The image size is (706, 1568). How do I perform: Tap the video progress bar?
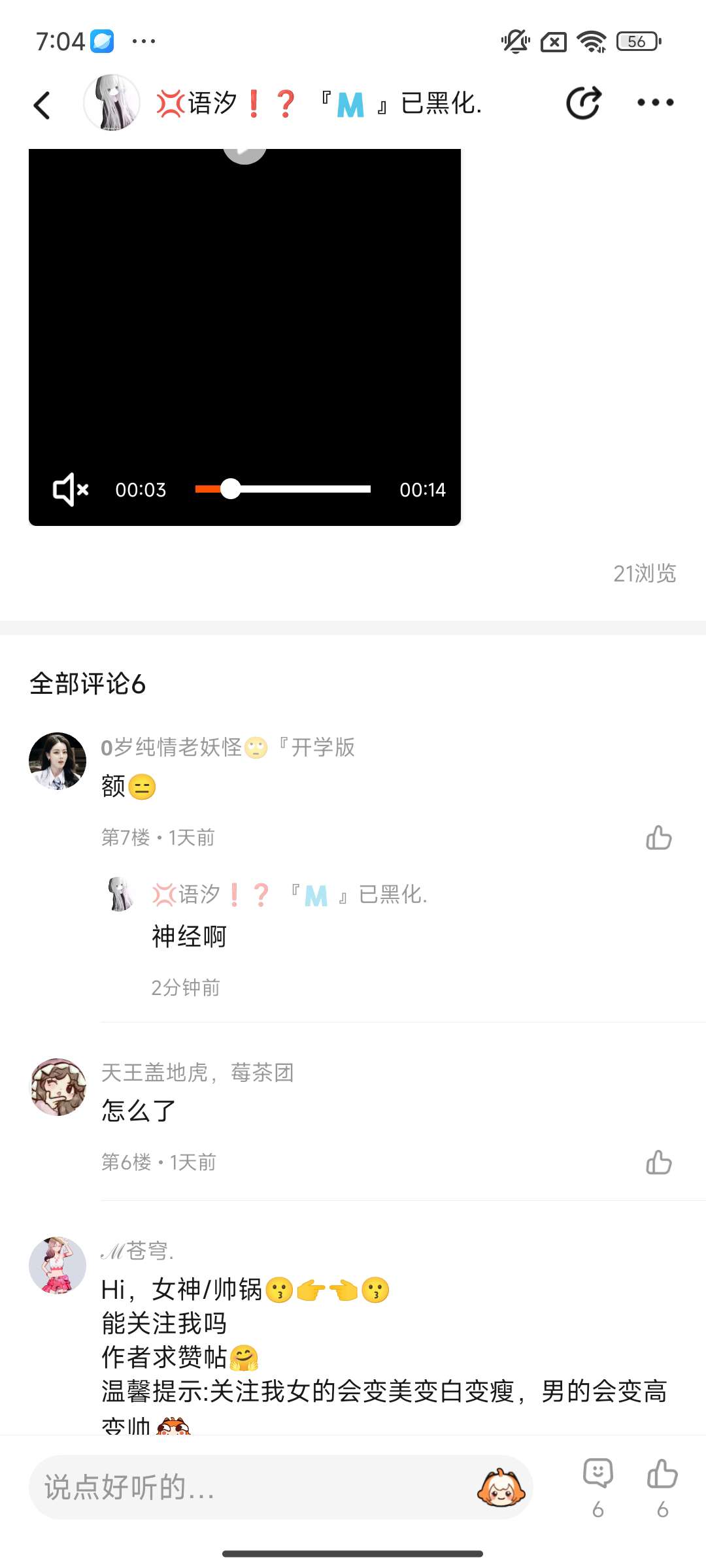282,489
